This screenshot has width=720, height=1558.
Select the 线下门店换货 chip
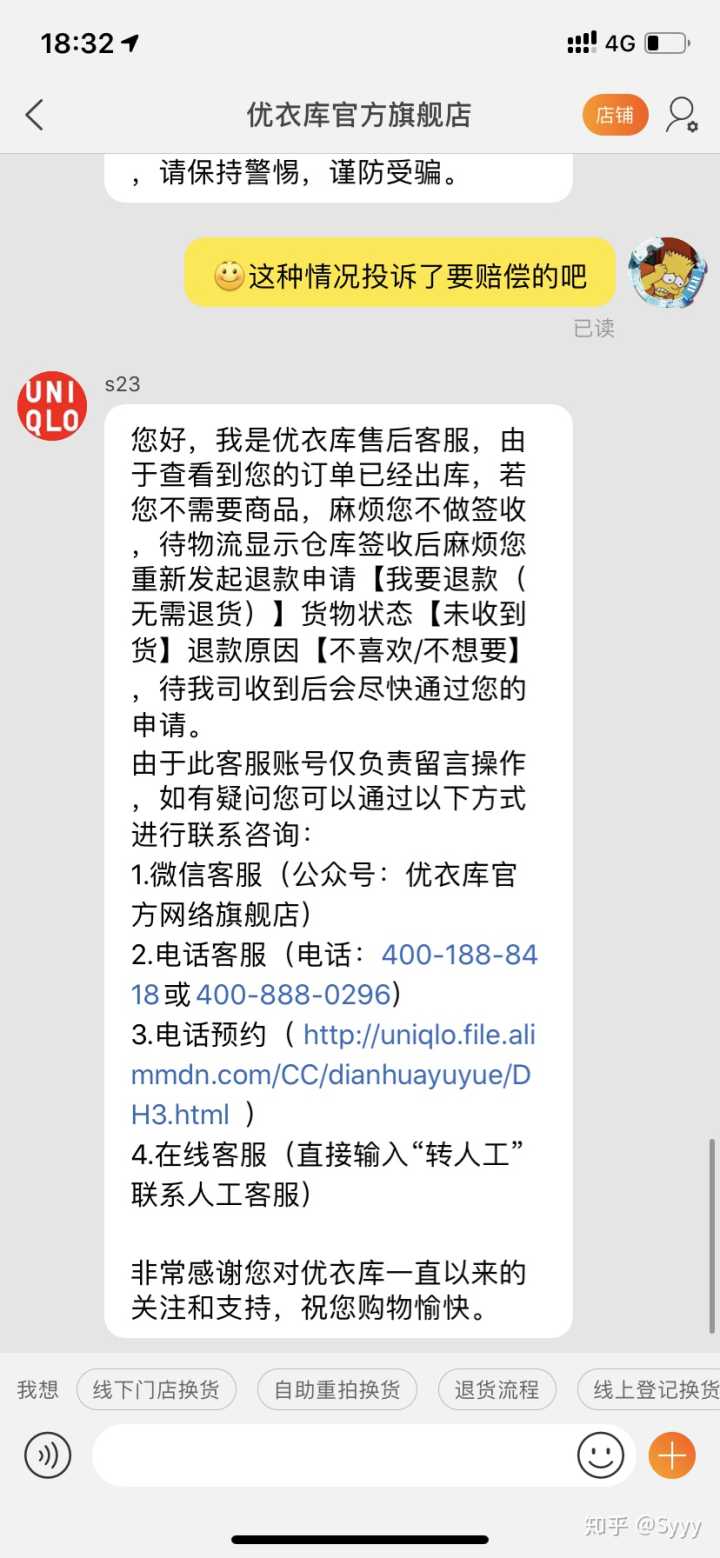click(x=156, y=1390)
